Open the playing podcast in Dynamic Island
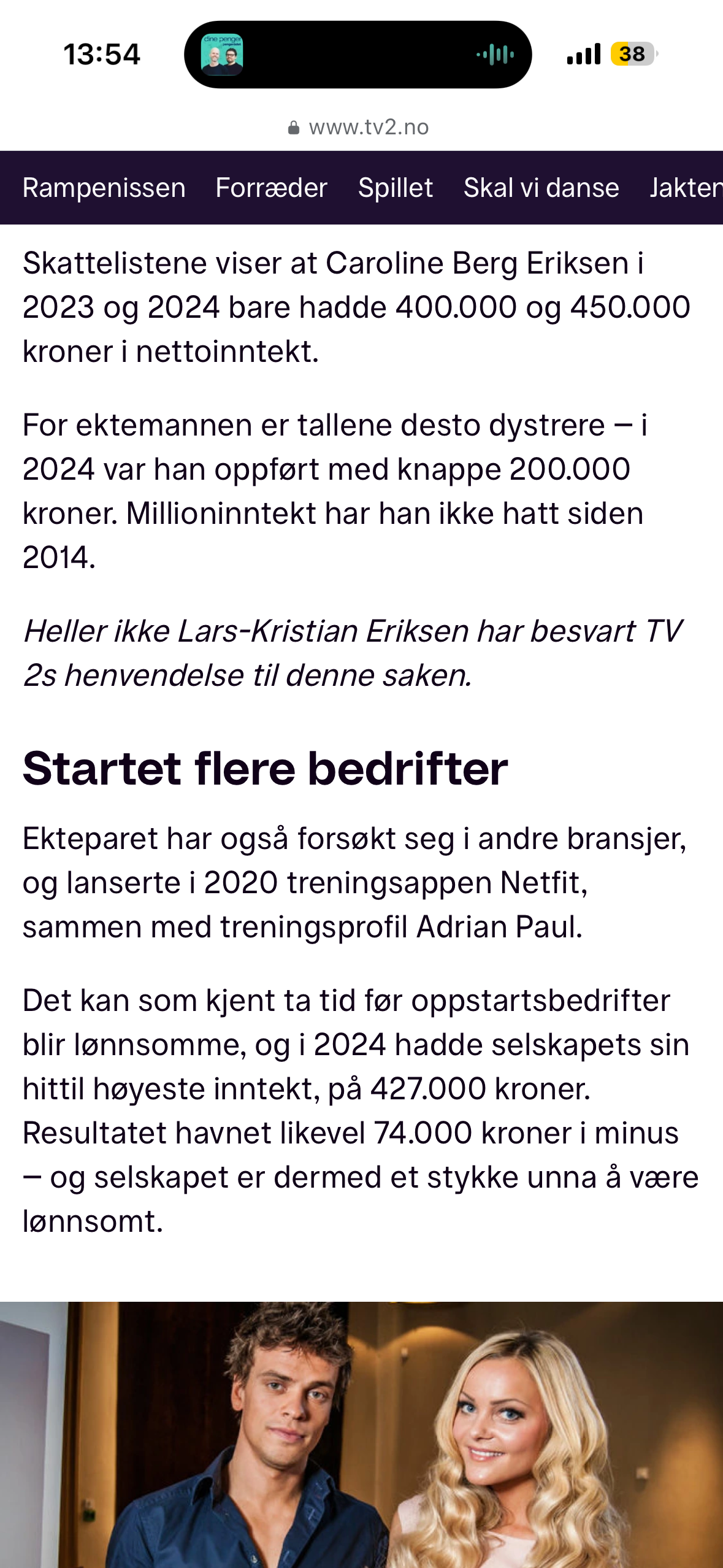723x1568 pixels. pos(358,55)
